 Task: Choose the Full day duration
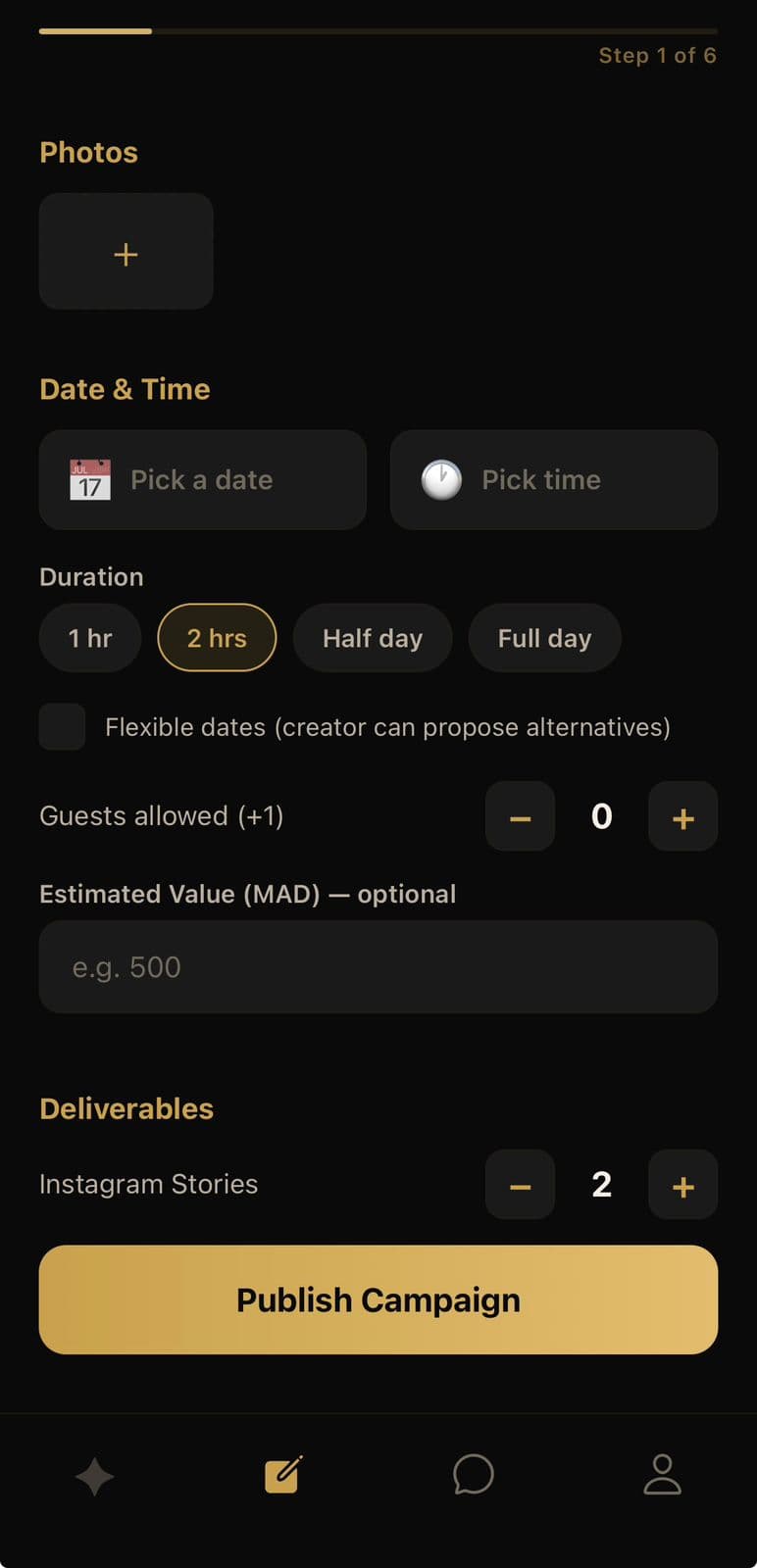[544, 638]
